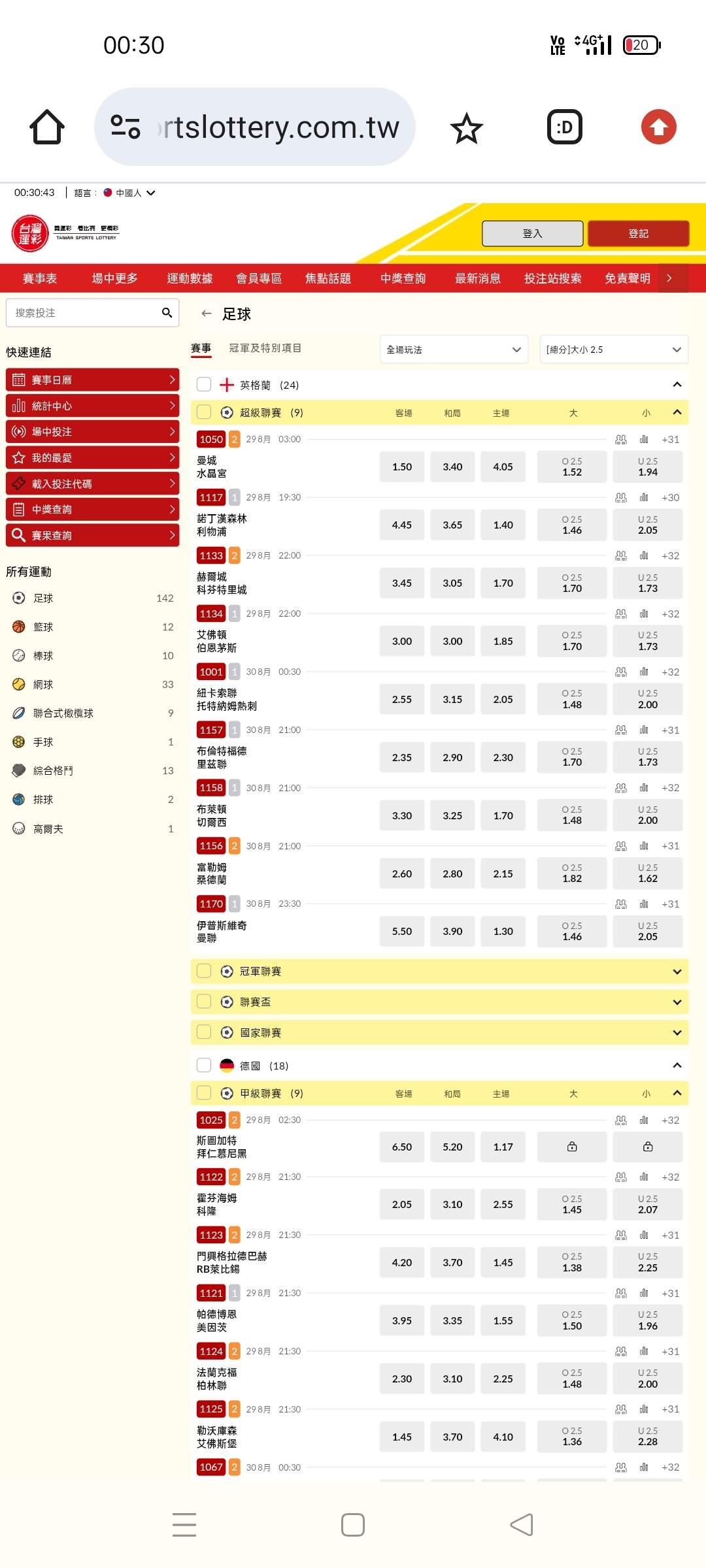
Task: Open 場中更多 in the red menu bar
Action: tap(114, 278)
